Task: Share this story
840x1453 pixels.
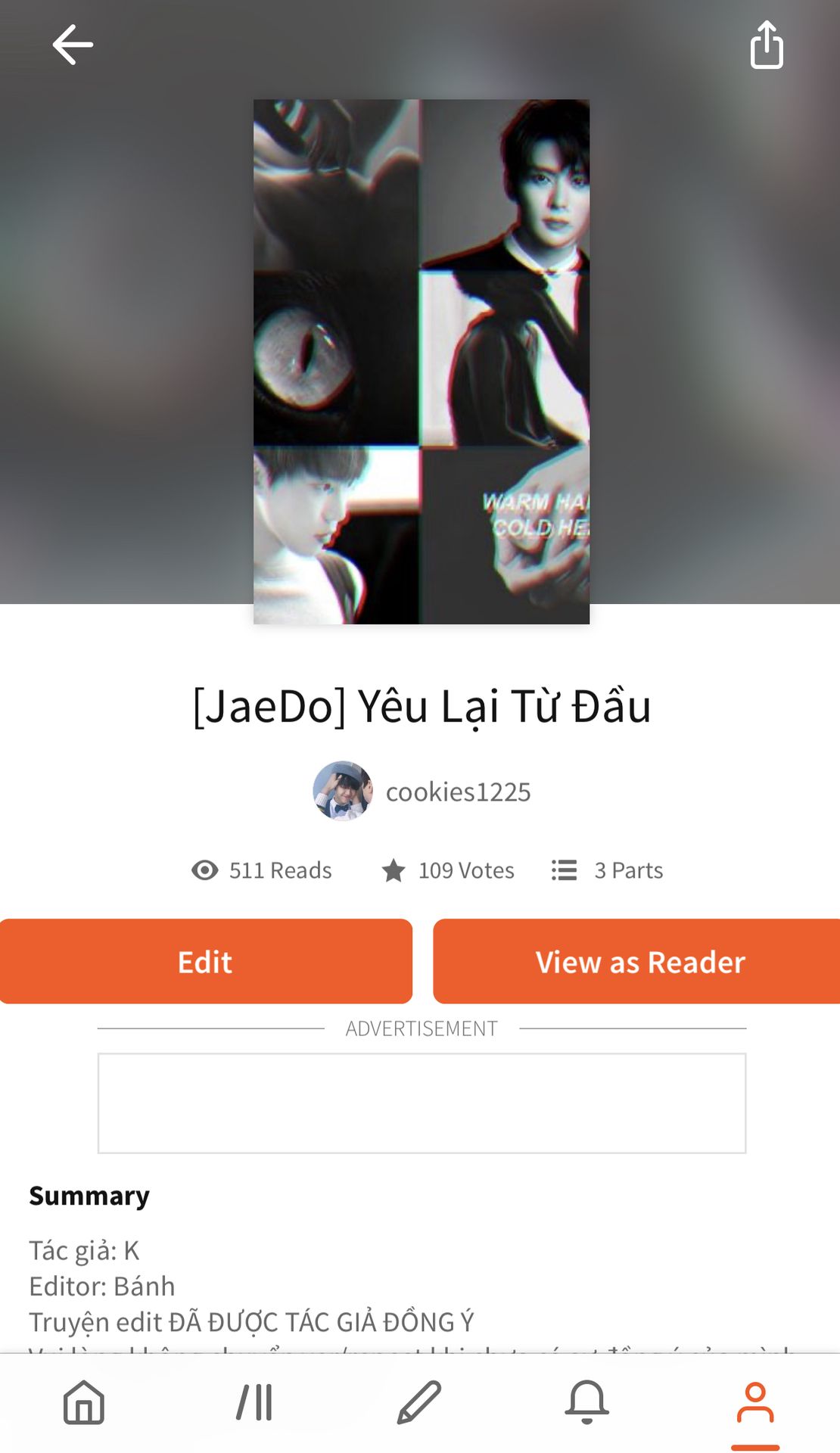Action: (x=766, y=45)
